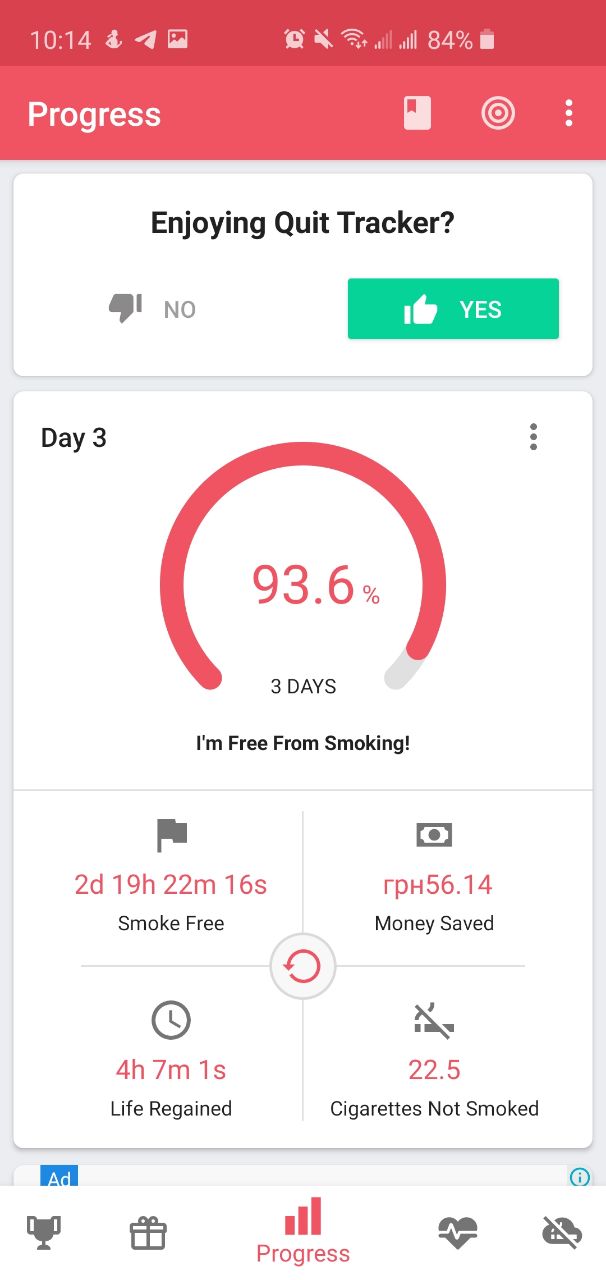Tap the YES thumbs-up button
The height and width of the screenshot is (1280, 606).
point(453,309)
